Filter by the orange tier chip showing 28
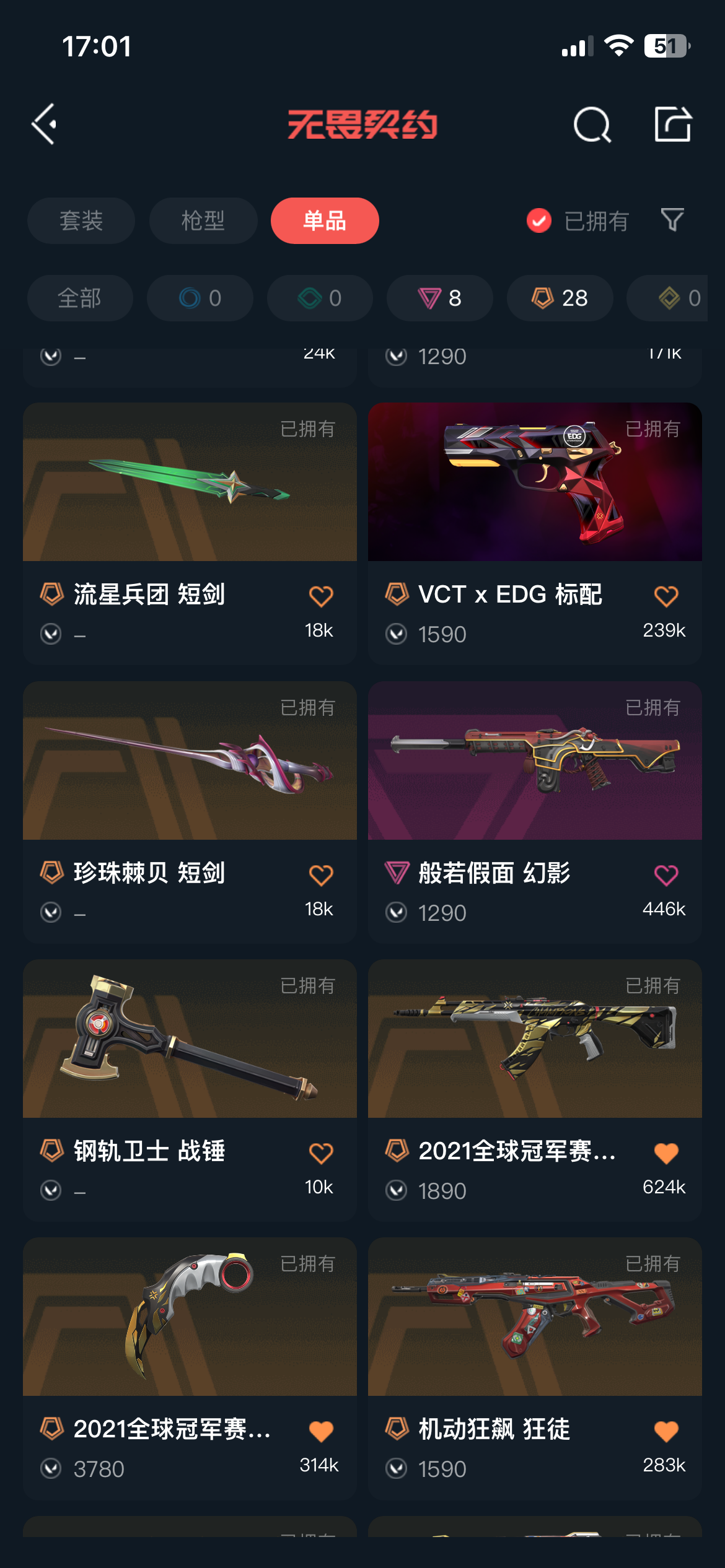 560,298
